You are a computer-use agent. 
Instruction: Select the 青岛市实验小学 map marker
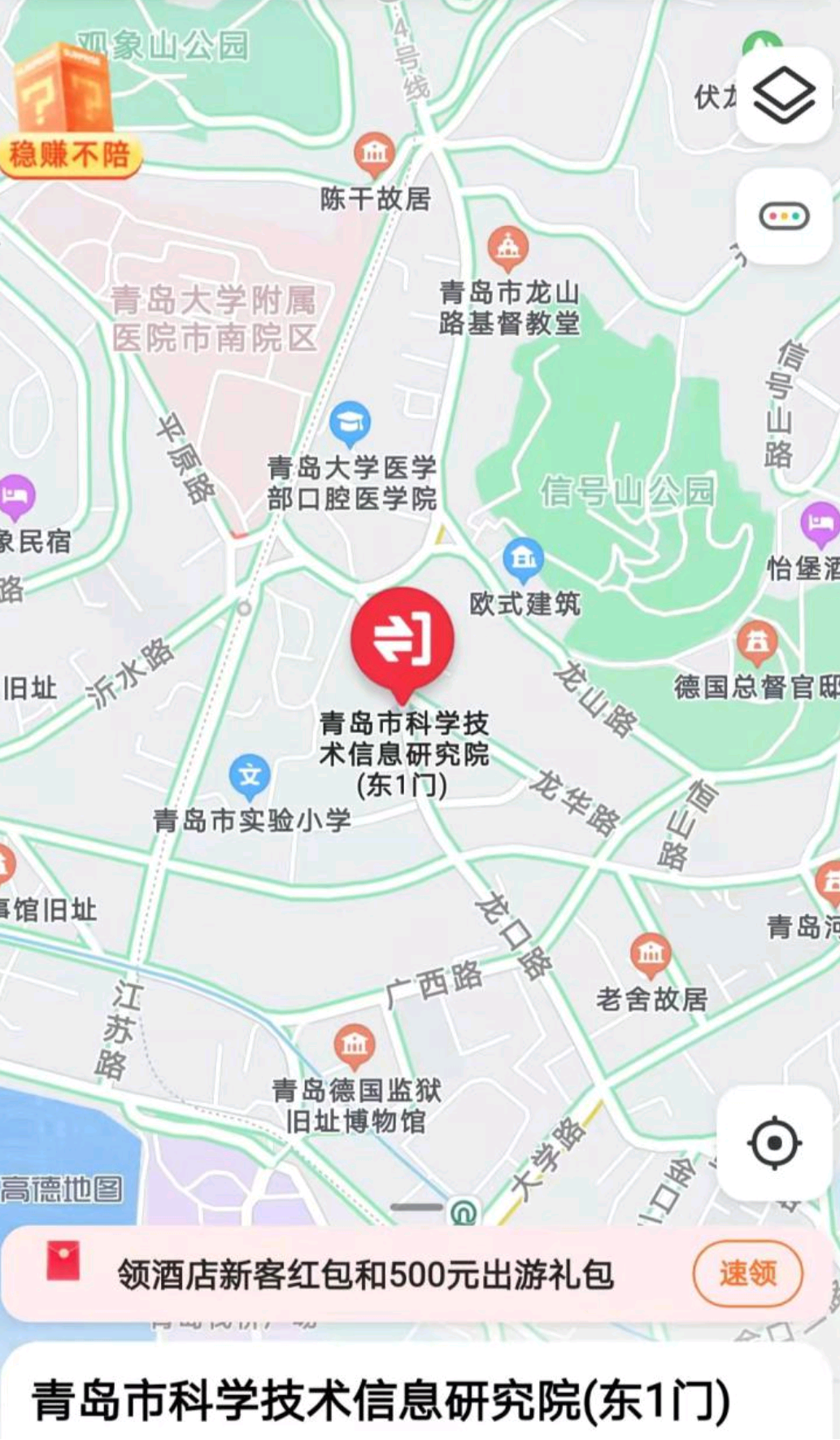[250, 775]
